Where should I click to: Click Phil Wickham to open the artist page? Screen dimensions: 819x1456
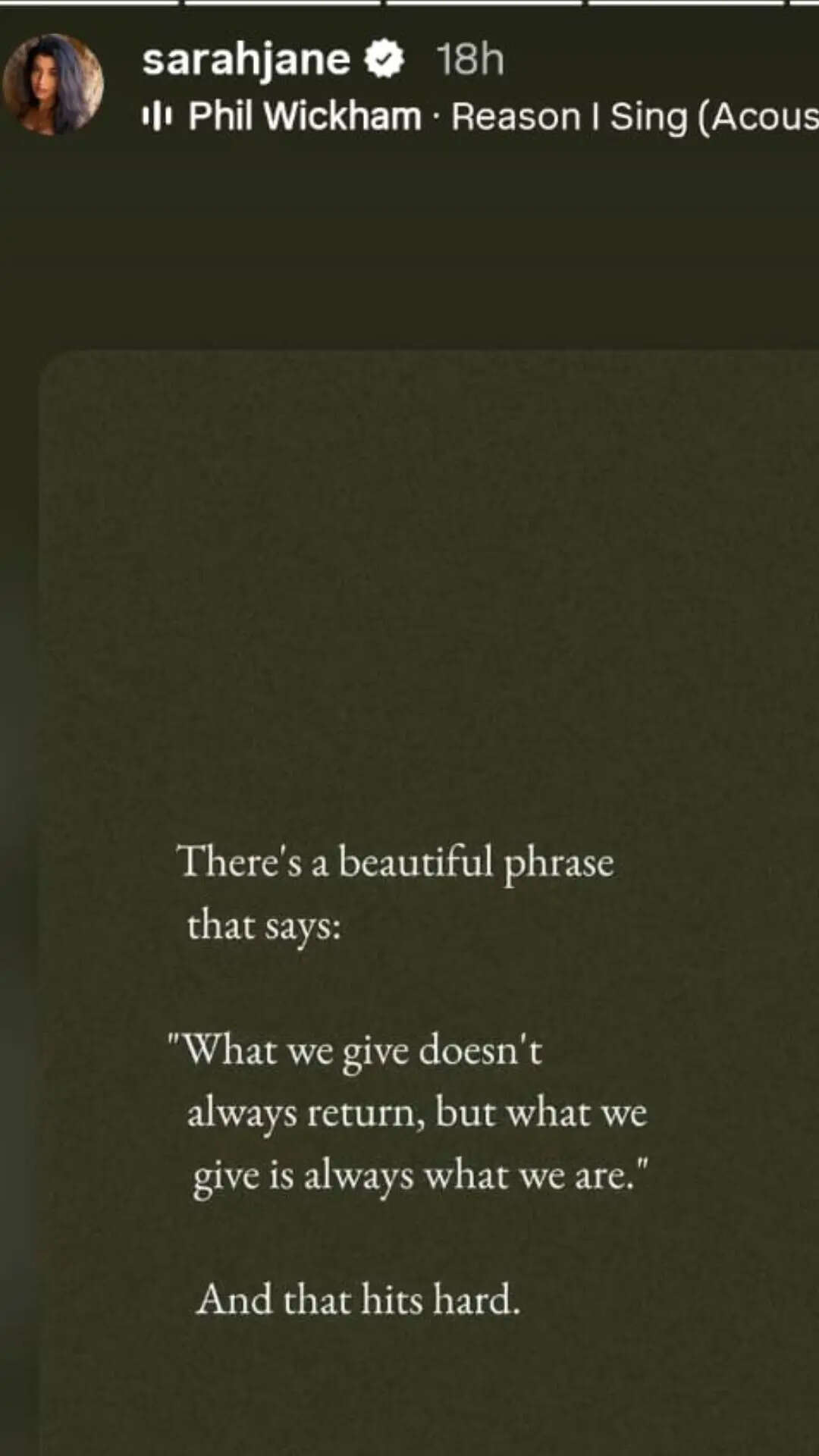(x=303, y=115)
